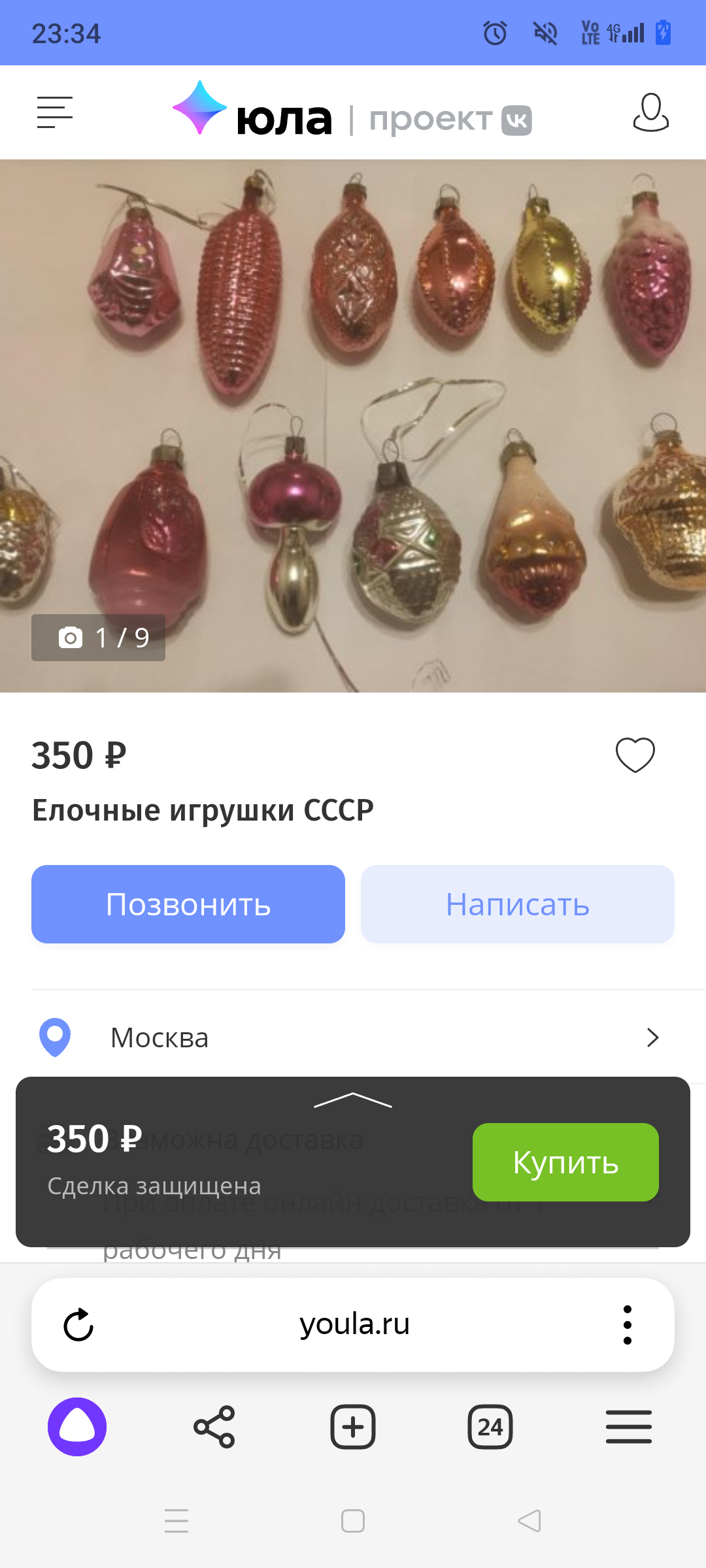This screenshot has height=1568, width=706.
Task: View the 24 open tabs
Action: coord(490,1427)
